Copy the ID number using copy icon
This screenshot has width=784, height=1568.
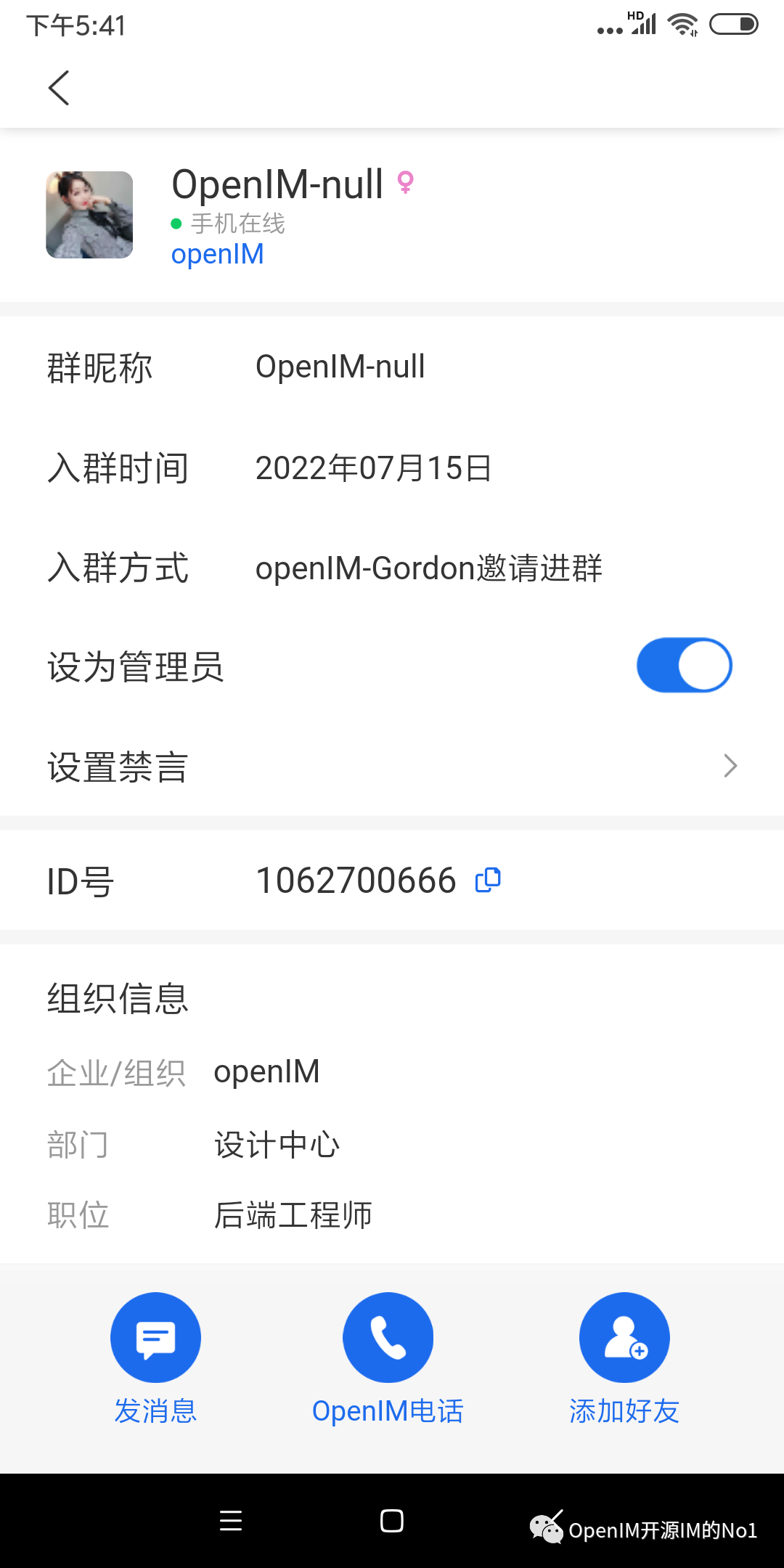[487, 879]
